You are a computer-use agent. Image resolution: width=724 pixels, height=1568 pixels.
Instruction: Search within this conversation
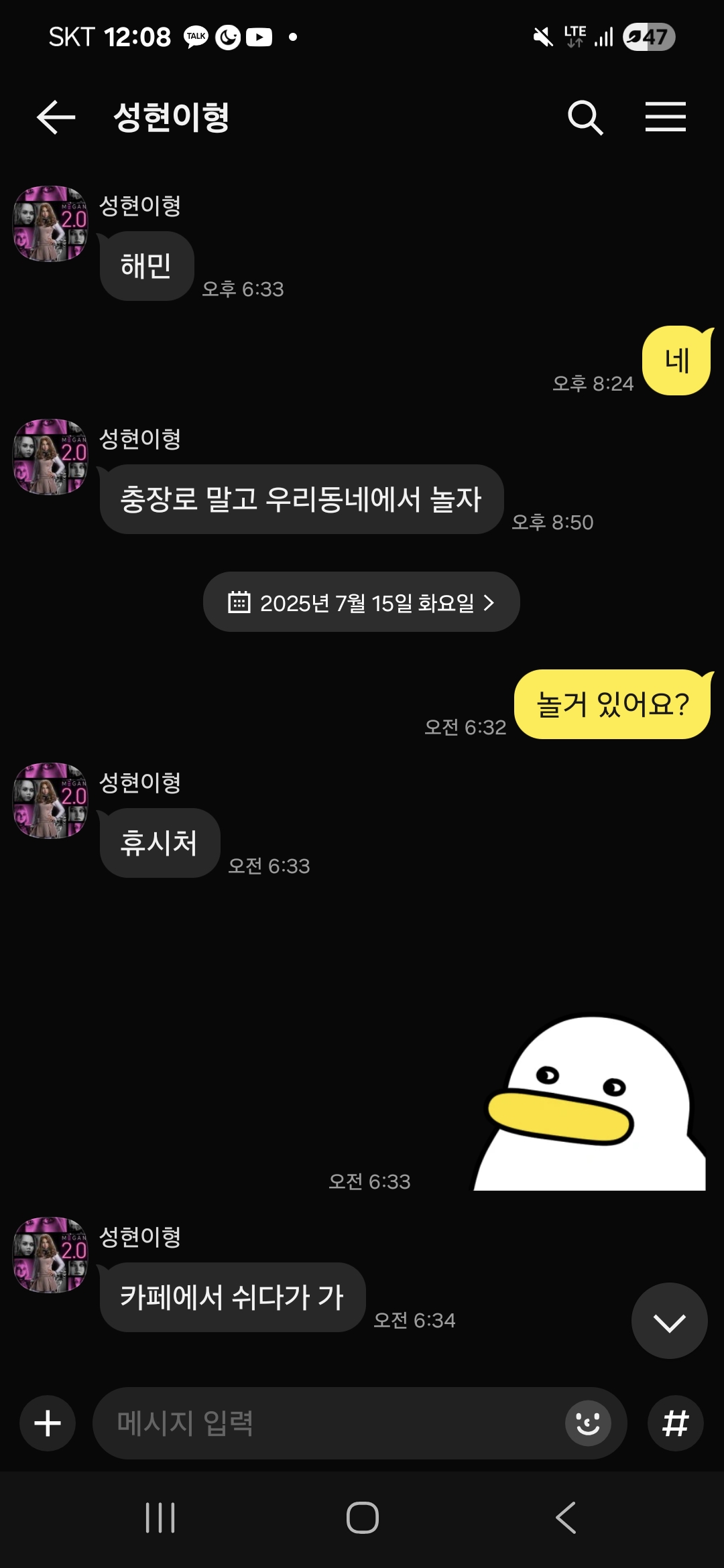pyautogui.click(x=585, y=117)
